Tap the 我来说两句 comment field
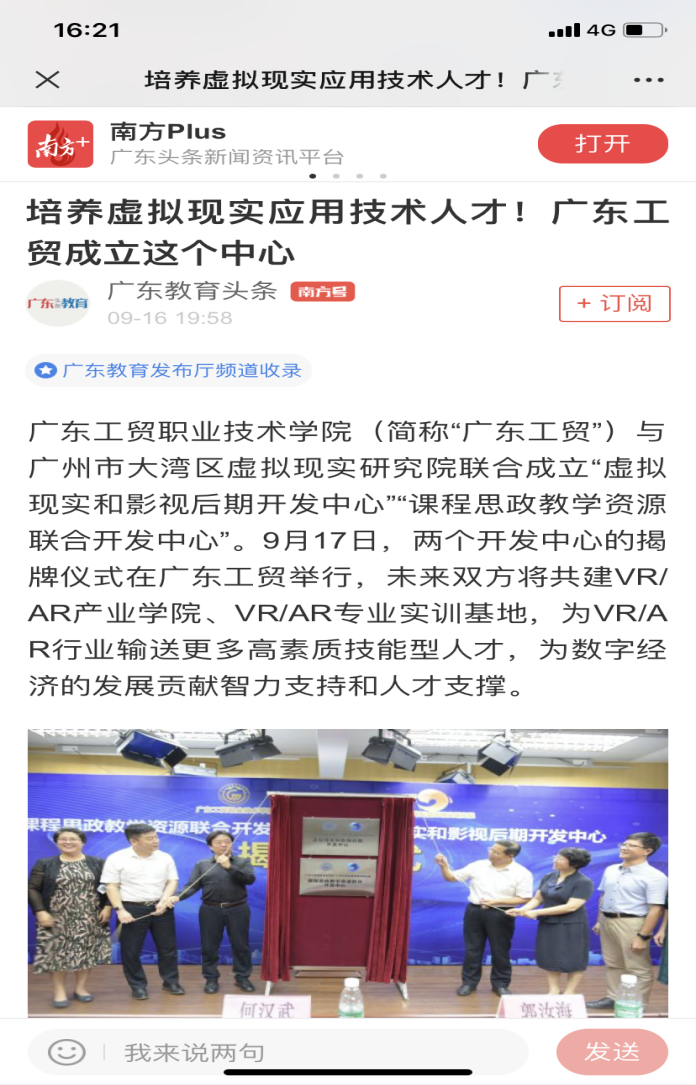This screenshot has width=696, height=1085. [x=300, y=1052]
